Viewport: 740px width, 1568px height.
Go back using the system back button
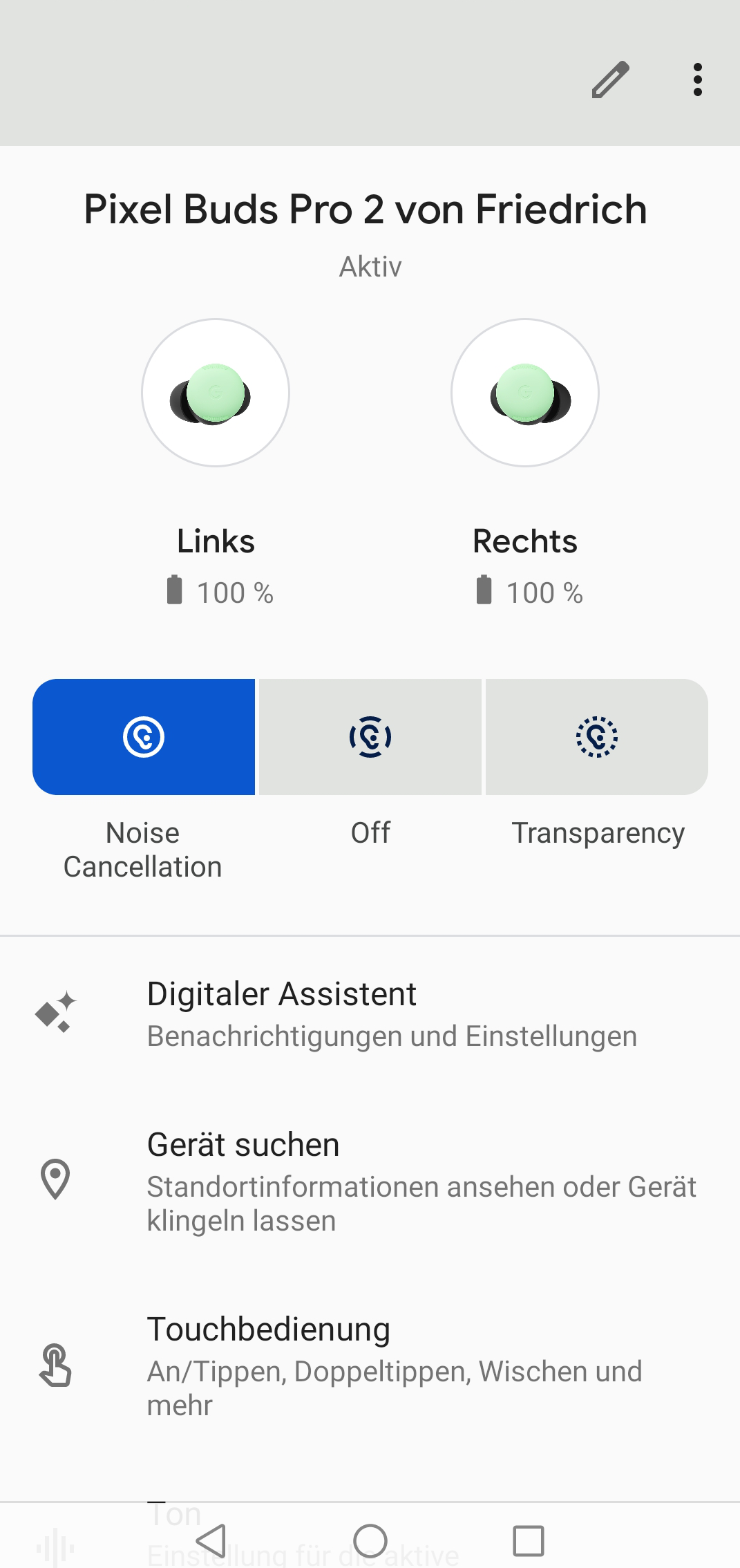pyautogui.click(x=211, y=1540)
